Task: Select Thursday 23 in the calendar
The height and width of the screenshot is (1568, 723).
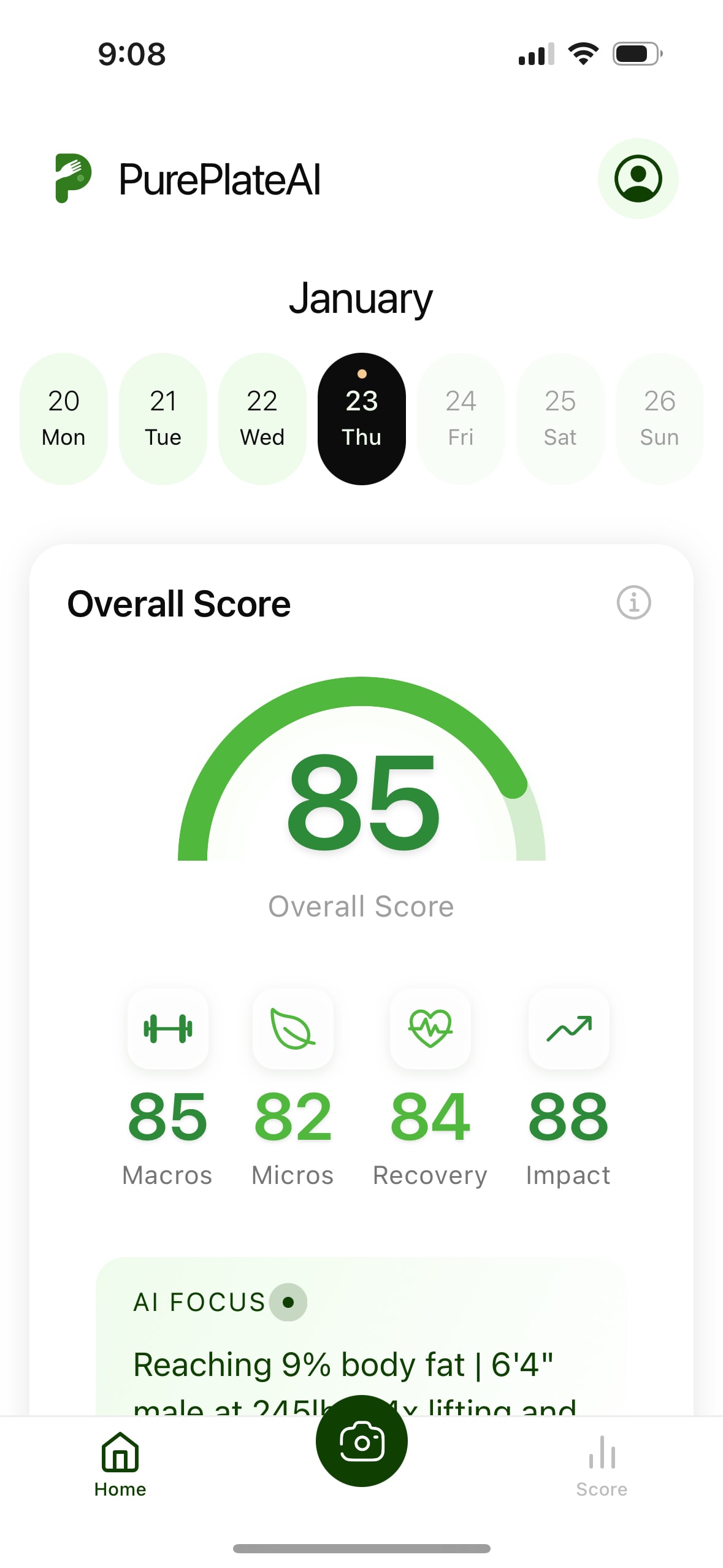Action: point(362,418)
